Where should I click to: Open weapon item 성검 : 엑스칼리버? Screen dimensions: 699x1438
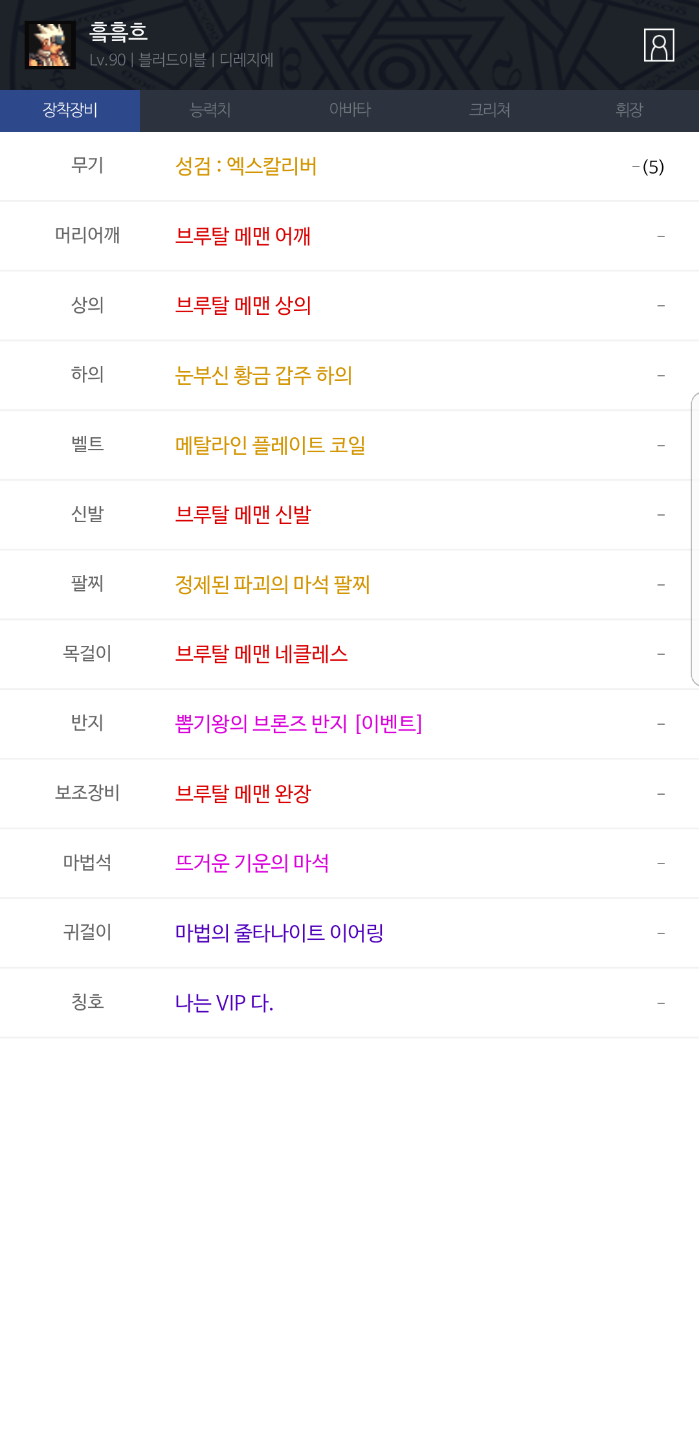(246, 166)
